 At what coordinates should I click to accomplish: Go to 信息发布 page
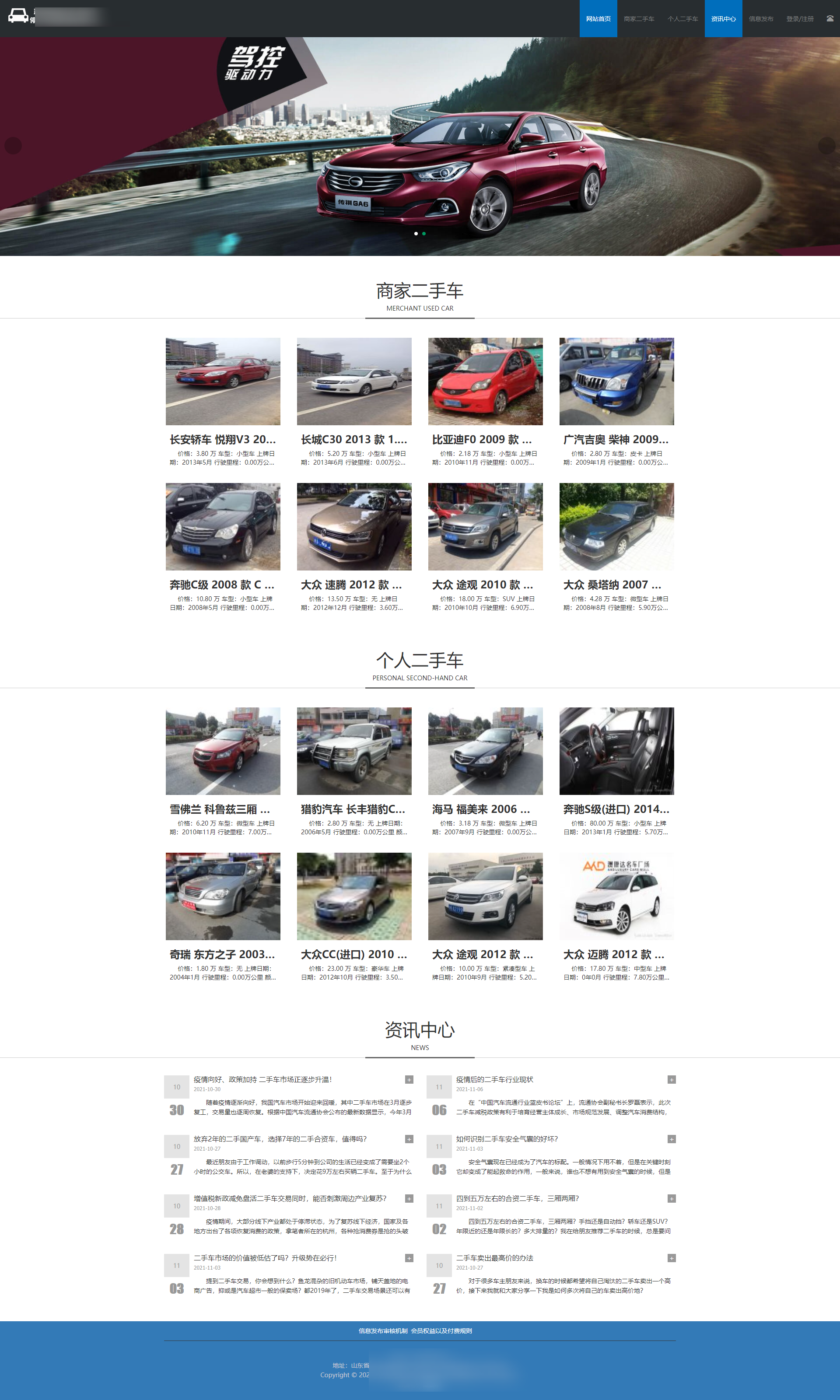click(x=761, y=19)
